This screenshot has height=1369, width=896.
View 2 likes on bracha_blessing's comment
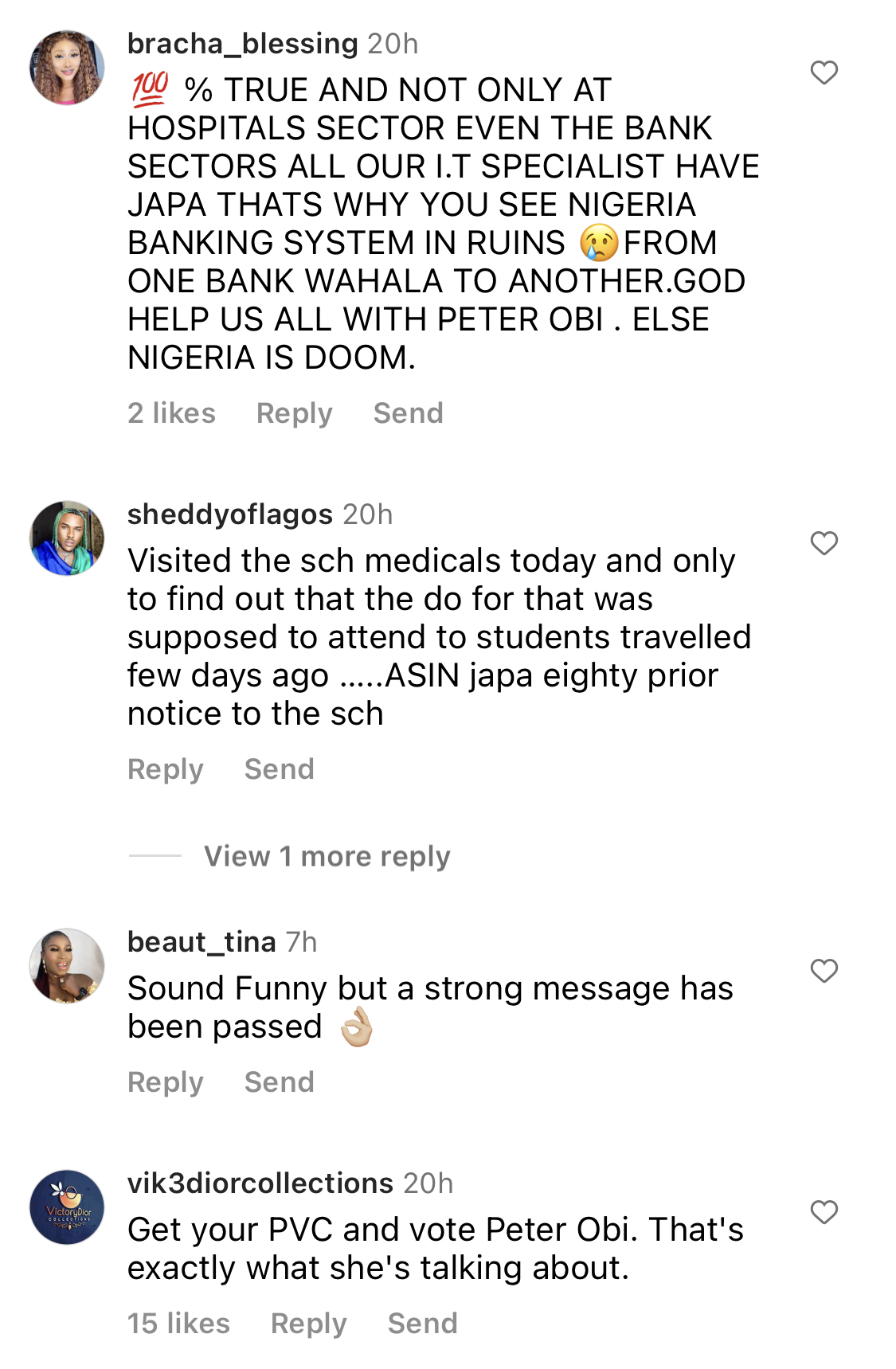171,413
